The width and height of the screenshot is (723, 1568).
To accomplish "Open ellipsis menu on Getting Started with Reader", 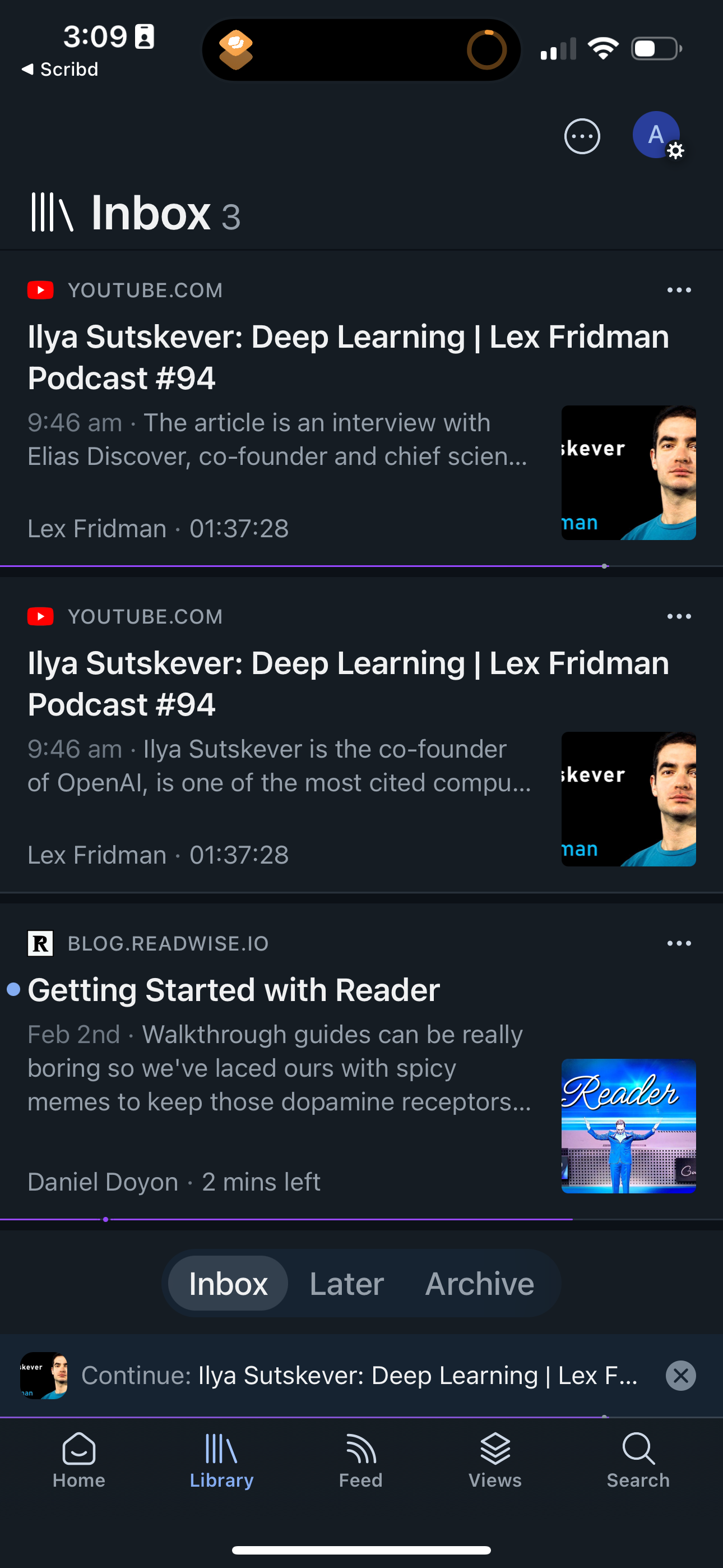I will [679, 943].
